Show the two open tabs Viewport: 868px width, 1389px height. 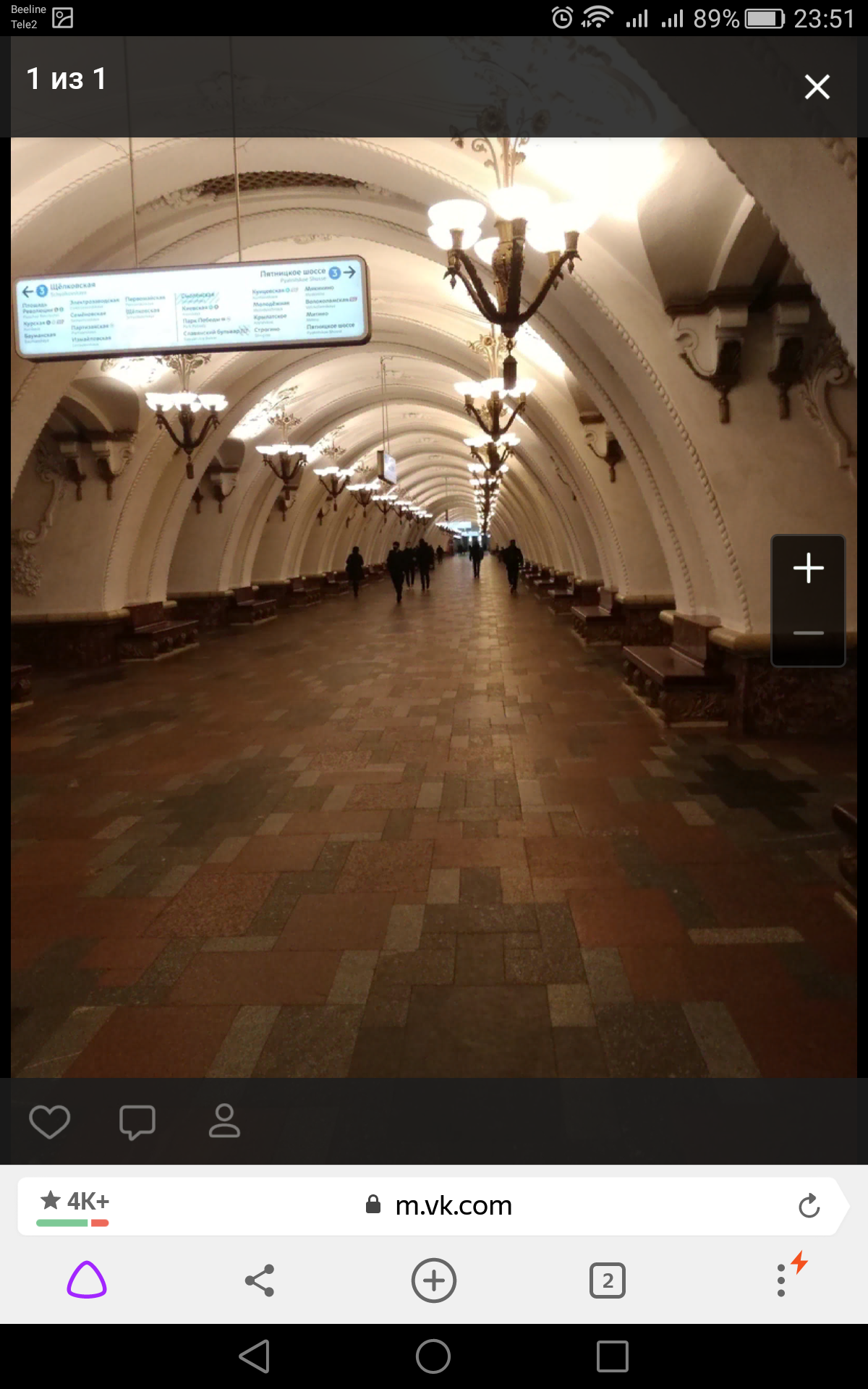click(x=607, y=1280)
